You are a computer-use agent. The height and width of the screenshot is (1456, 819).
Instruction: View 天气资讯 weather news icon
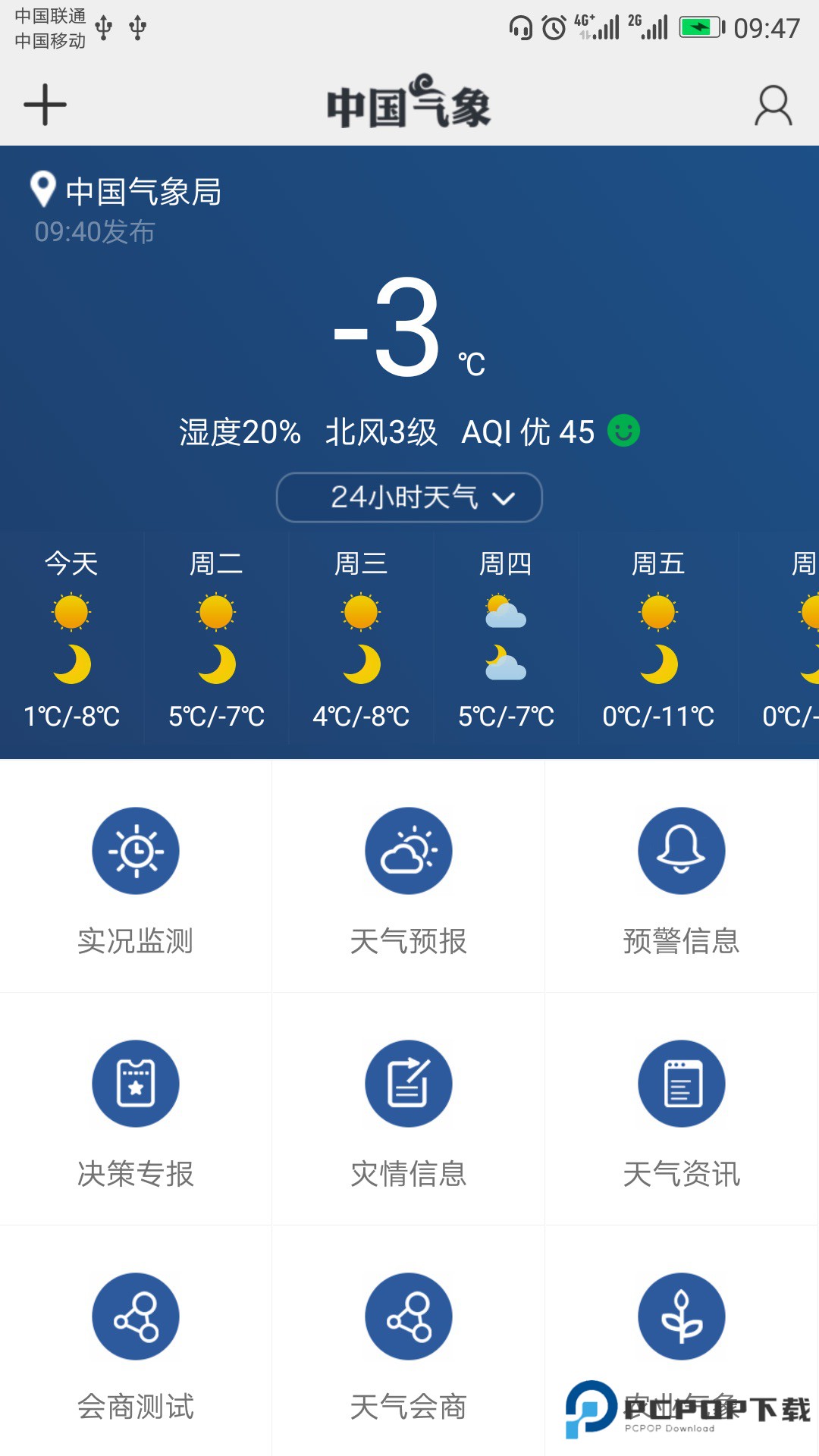point(681,1083)
